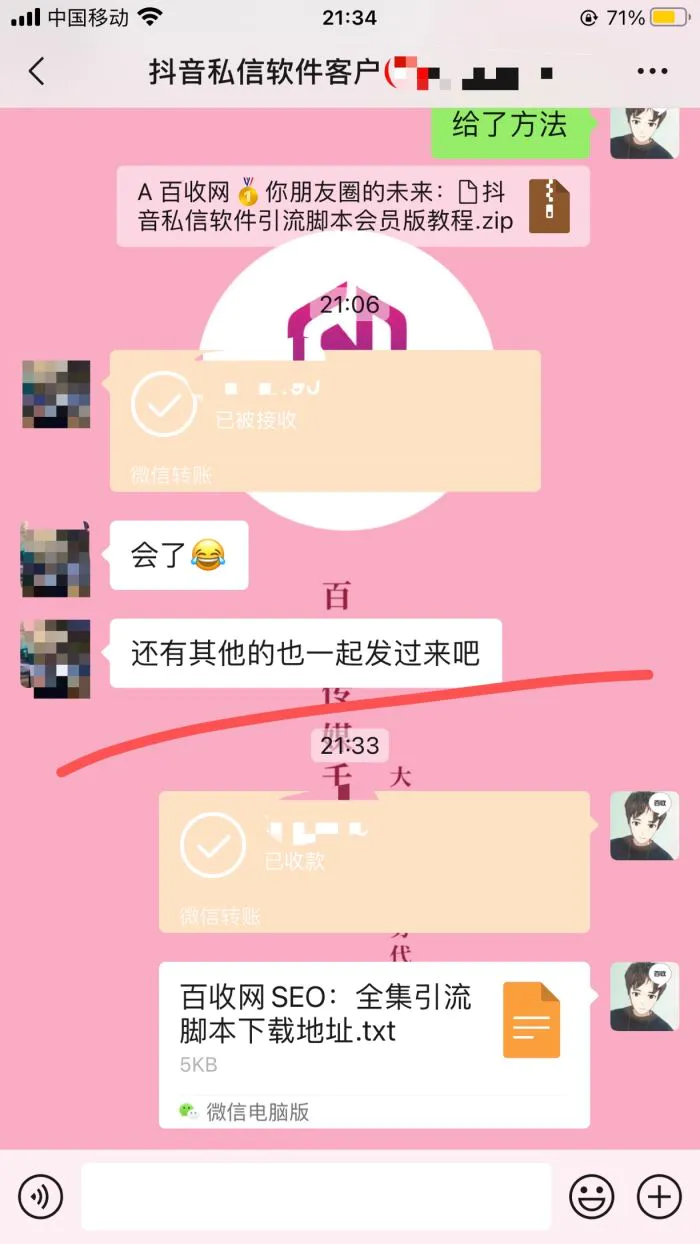
Task: Open the chat overflow menu
Action: point(652,71)
